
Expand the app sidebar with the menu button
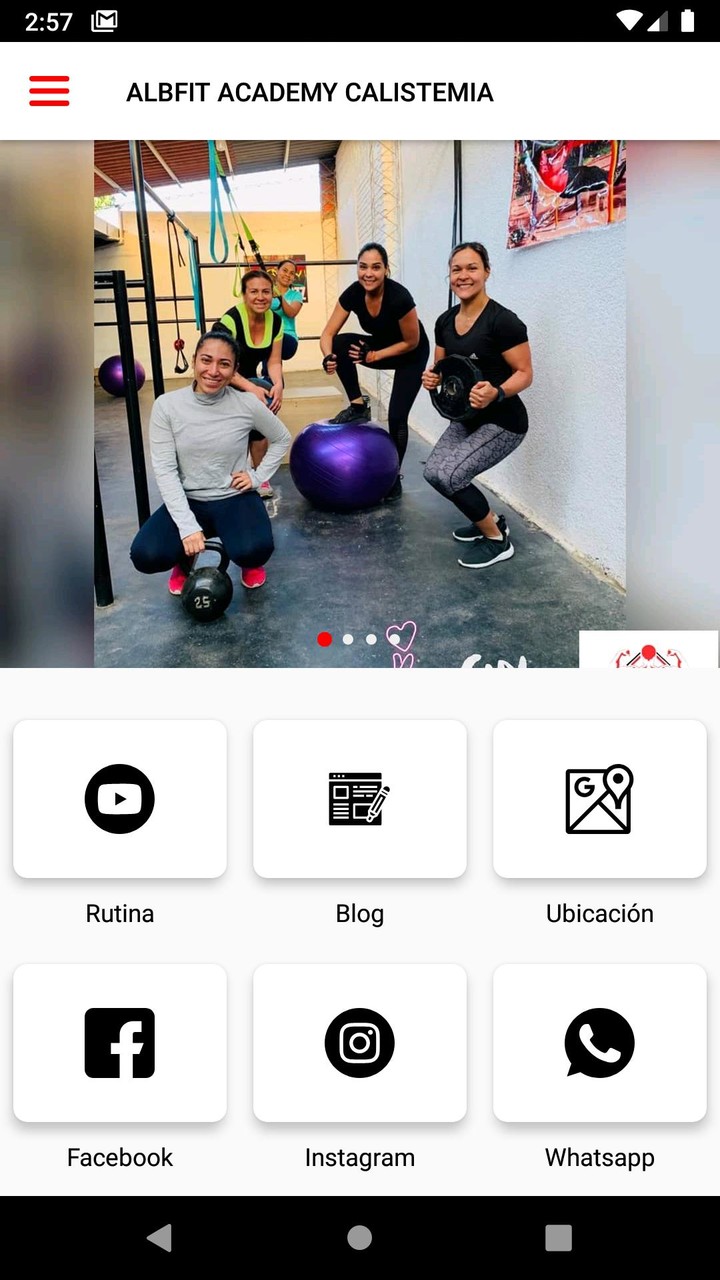(x=49, y=90)
